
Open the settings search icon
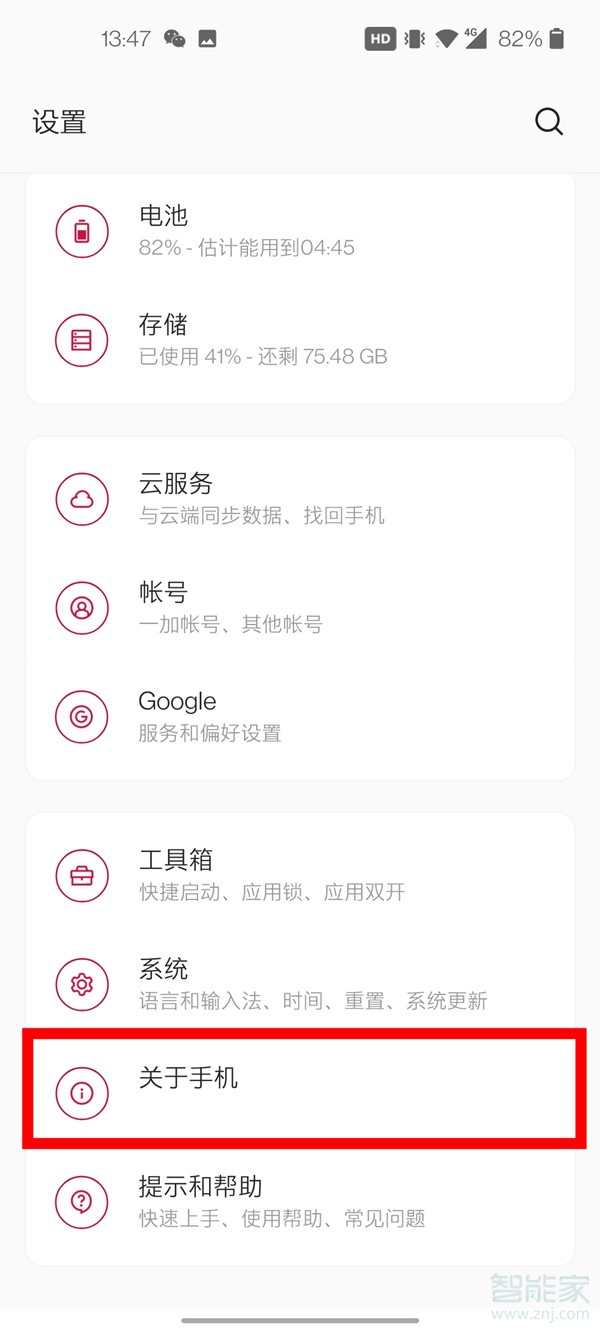pos(549,122)
